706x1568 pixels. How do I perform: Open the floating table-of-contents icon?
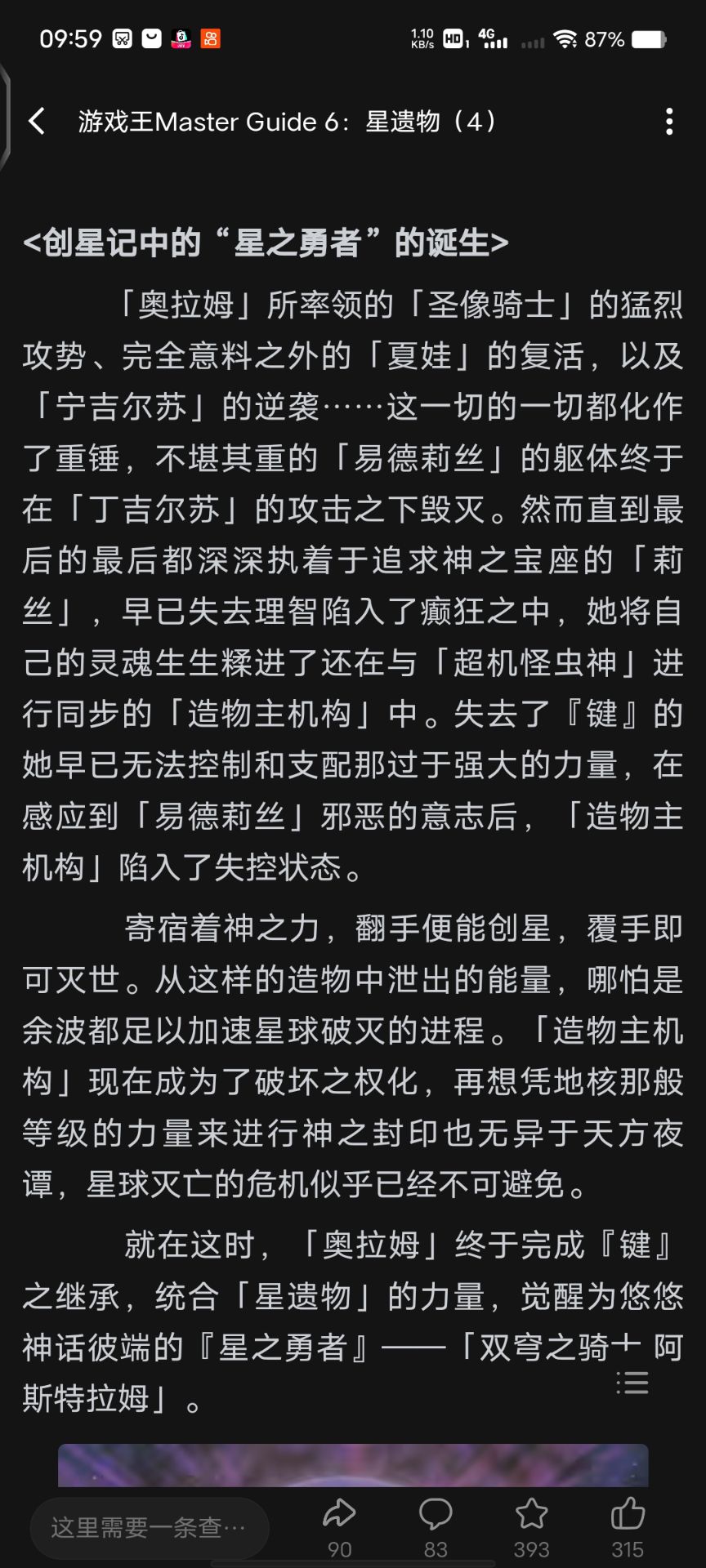tap(632, 1383)
